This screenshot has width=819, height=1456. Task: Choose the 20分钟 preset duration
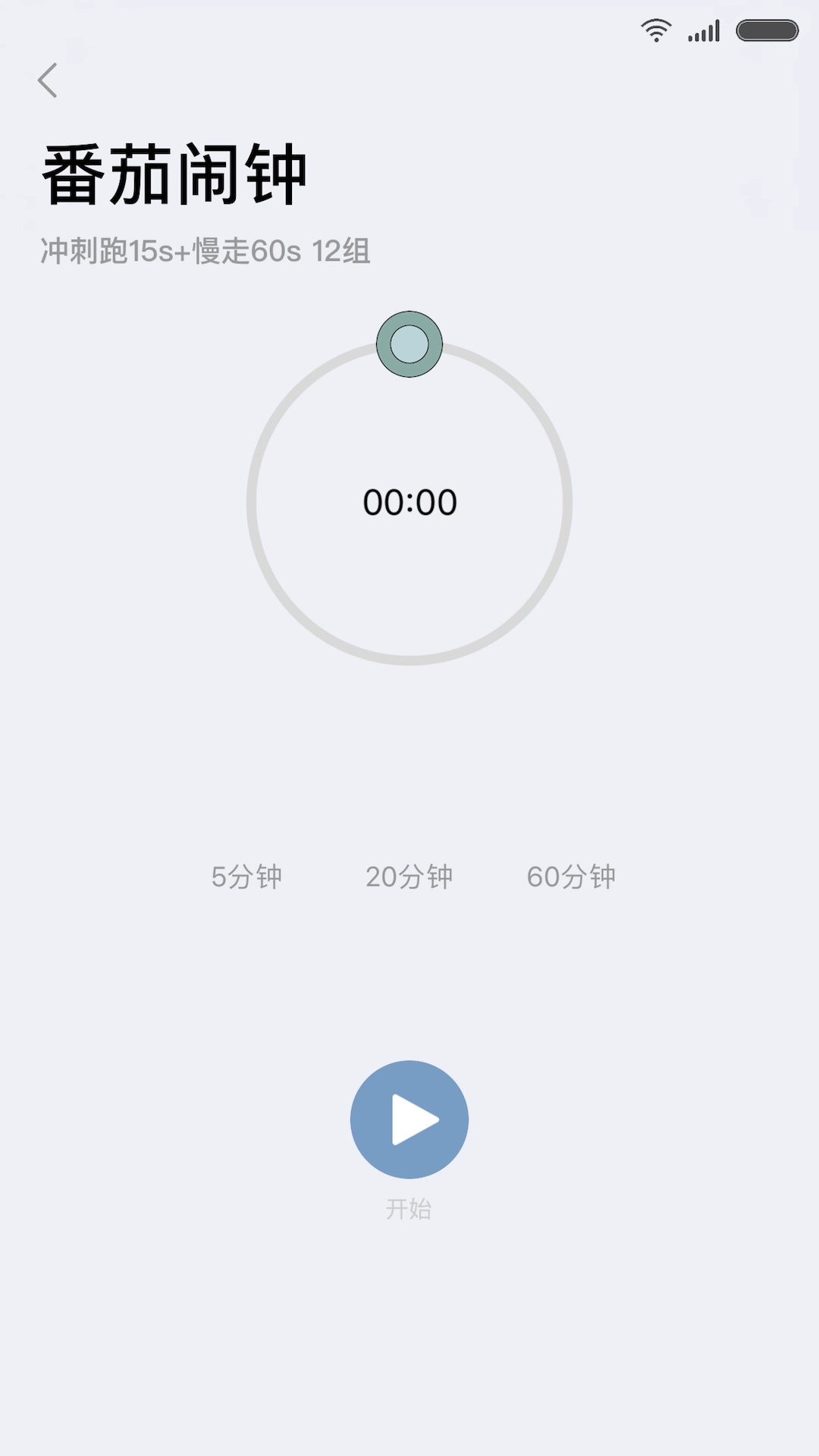coord(409,877)
